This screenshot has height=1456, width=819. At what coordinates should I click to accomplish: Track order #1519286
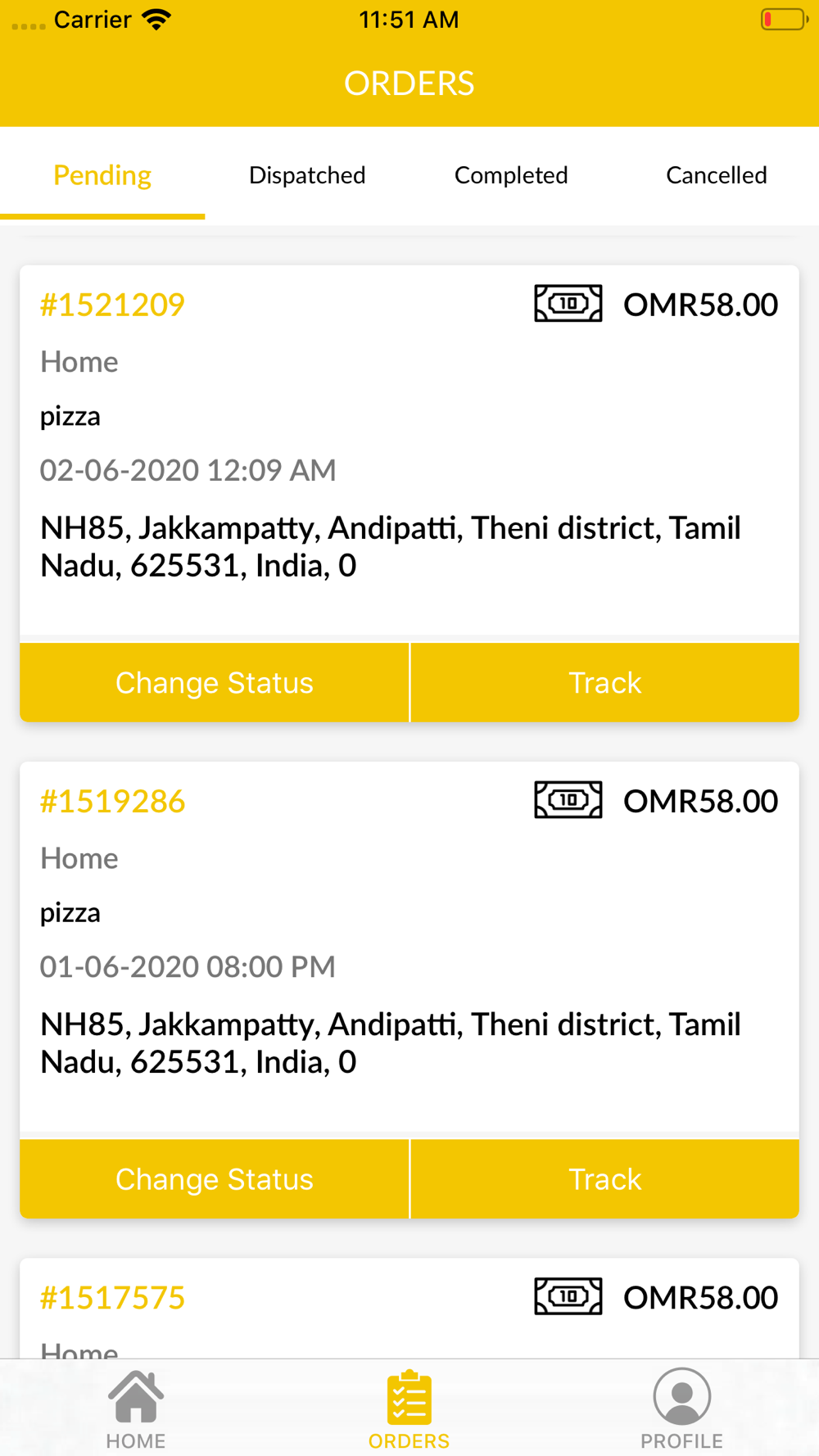coord(604,1178)
